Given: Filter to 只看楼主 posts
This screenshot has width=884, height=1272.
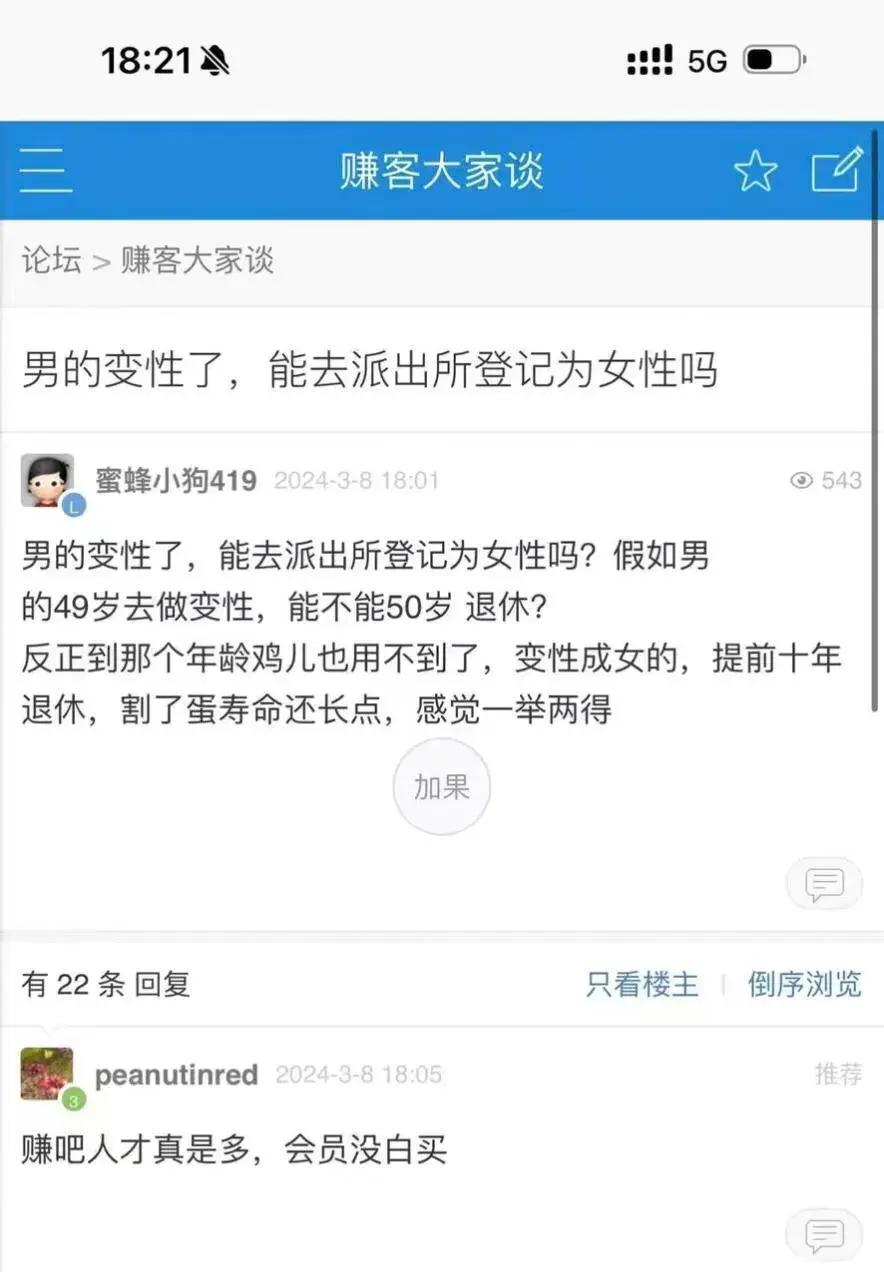Looking at the screenshot, I should [642, 984].
